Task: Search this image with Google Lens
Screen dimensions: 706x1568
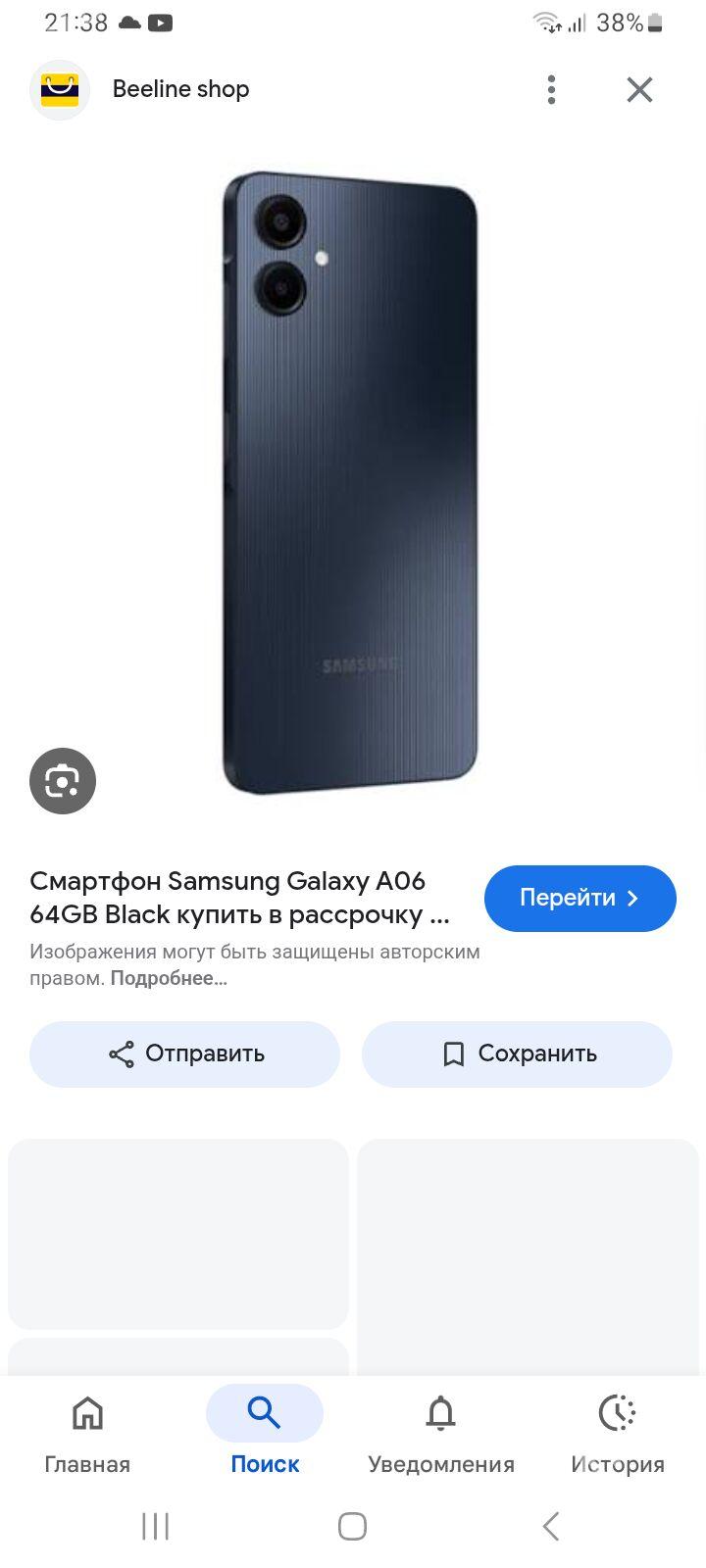Action: (63, 781)
